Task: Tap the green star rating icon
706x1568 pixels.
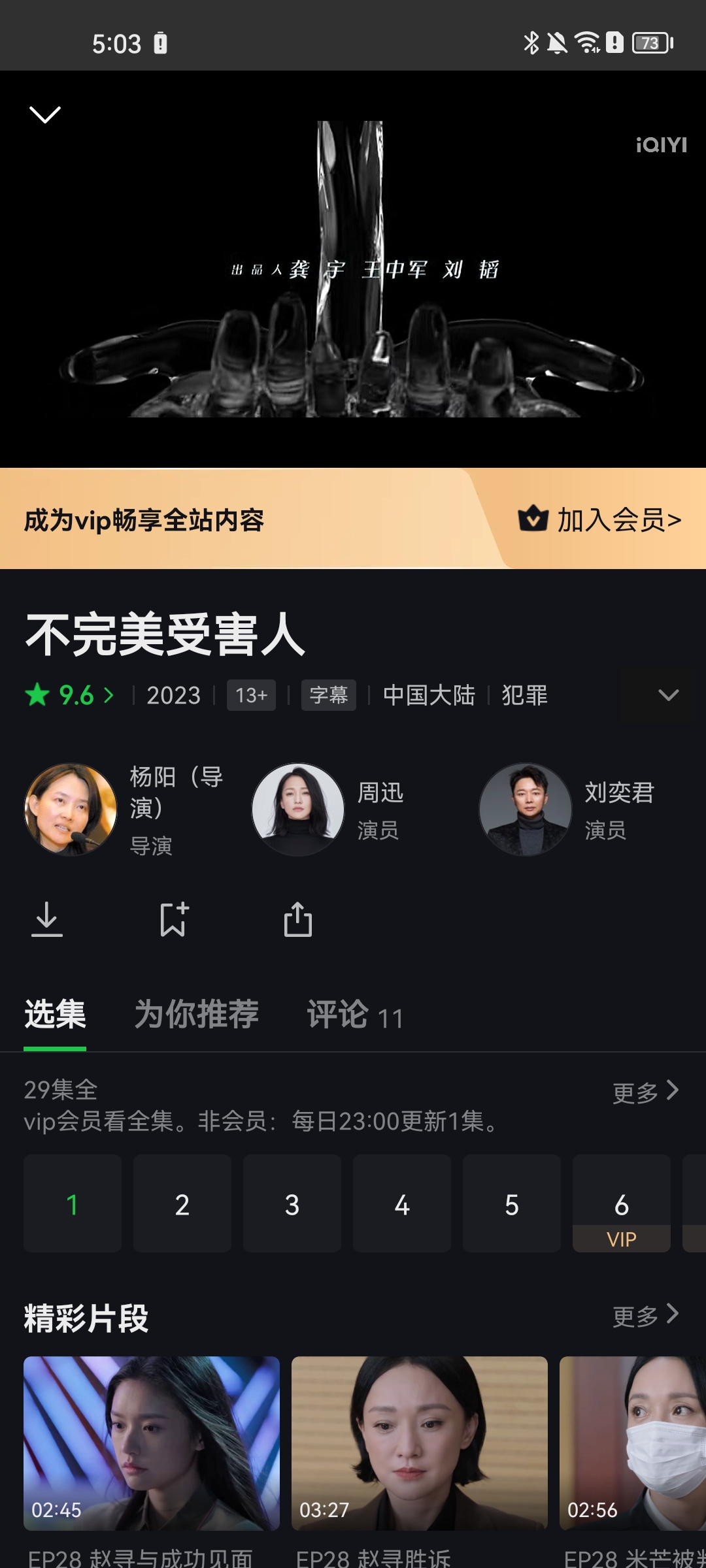Action: click(37, 694)
